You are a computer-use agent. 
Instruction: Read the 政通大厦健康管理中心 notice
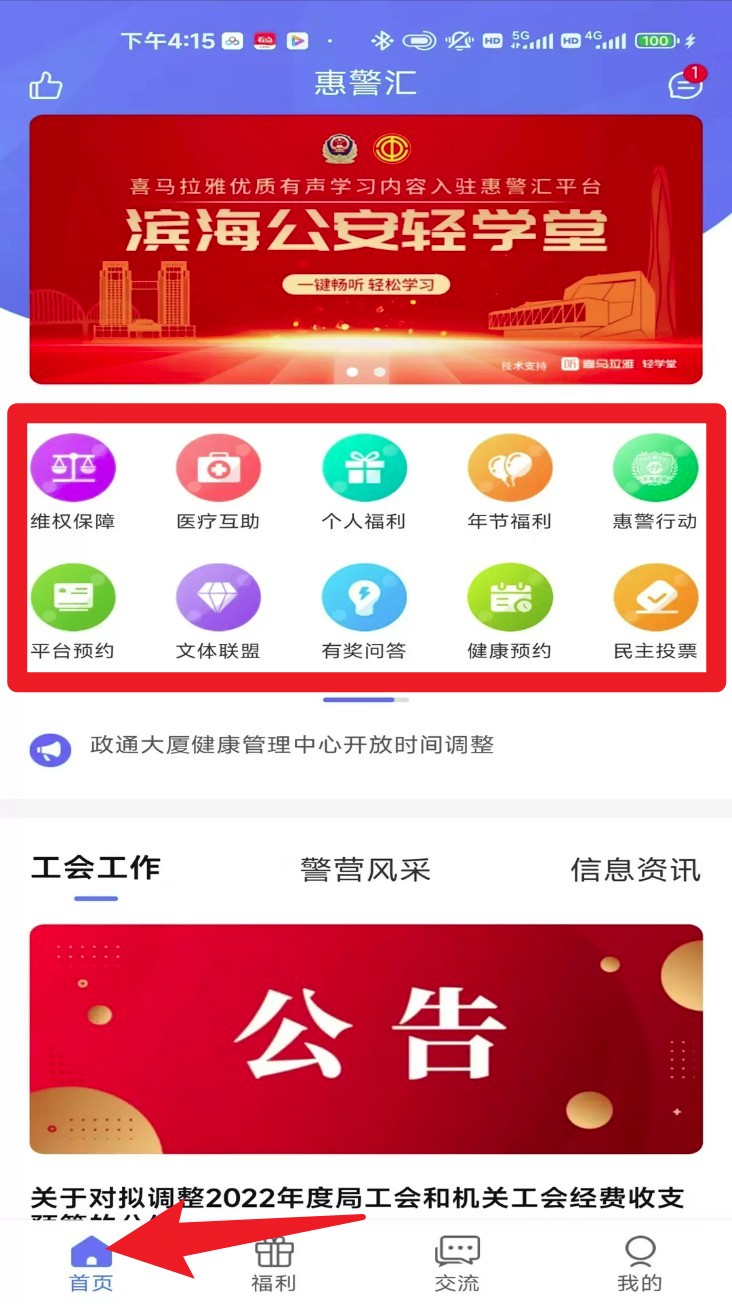(292, 746)
